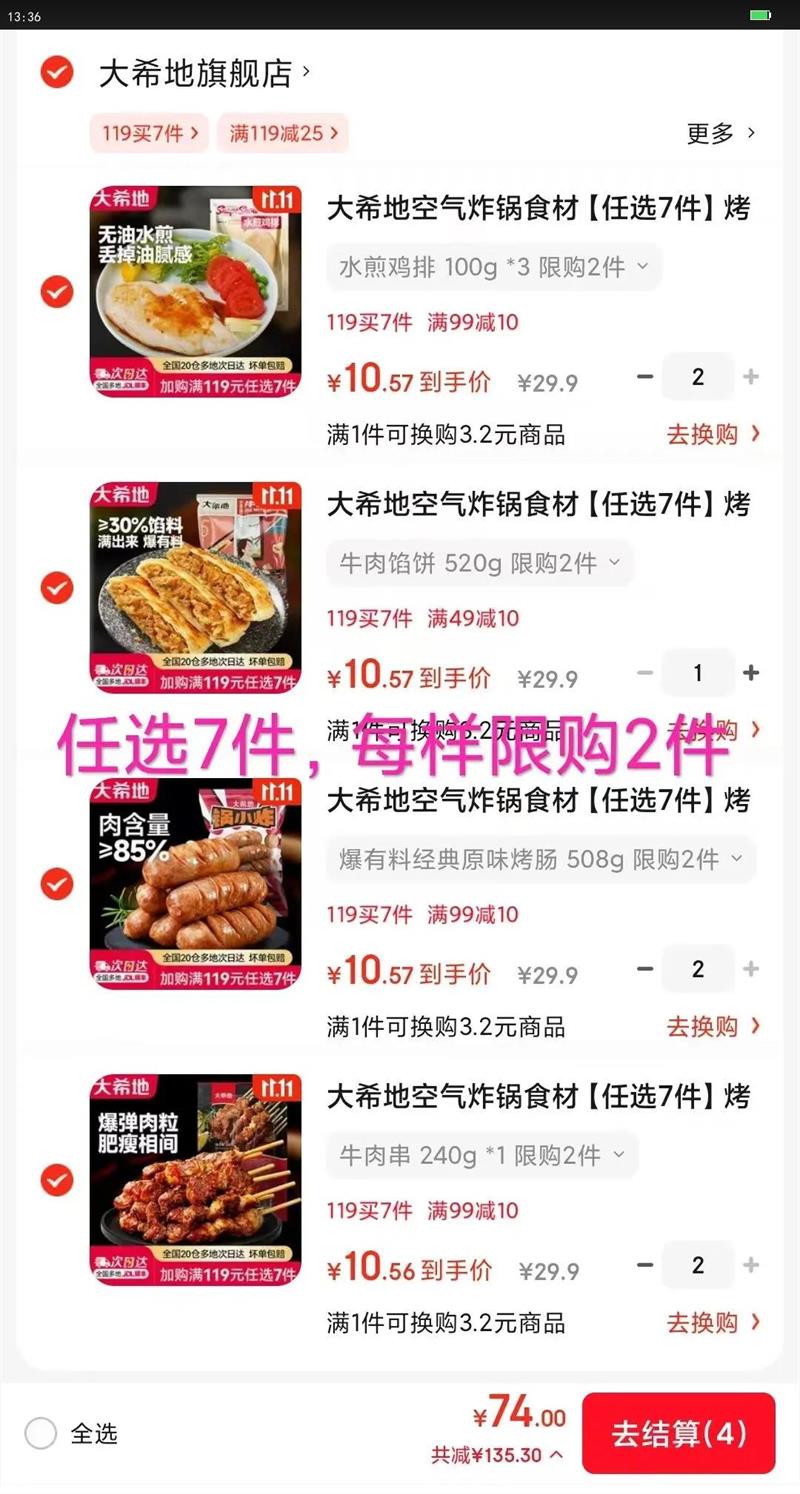The image size is (800, 1494).
Task: Deselect the 牛肉馅饼 item checkbox
Action: tap(57, 587)
